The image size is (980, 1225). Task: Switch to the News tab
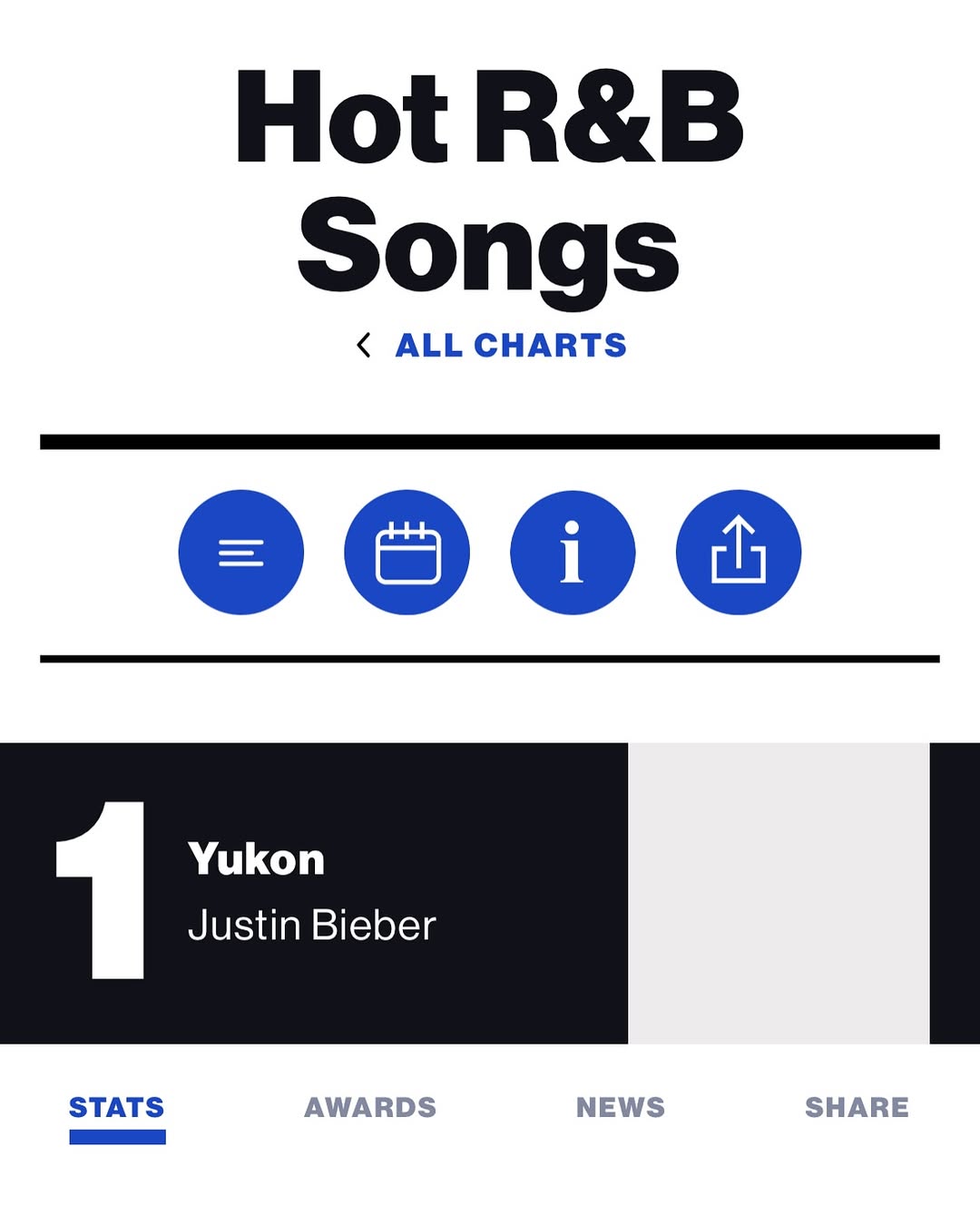point(621,1108)
